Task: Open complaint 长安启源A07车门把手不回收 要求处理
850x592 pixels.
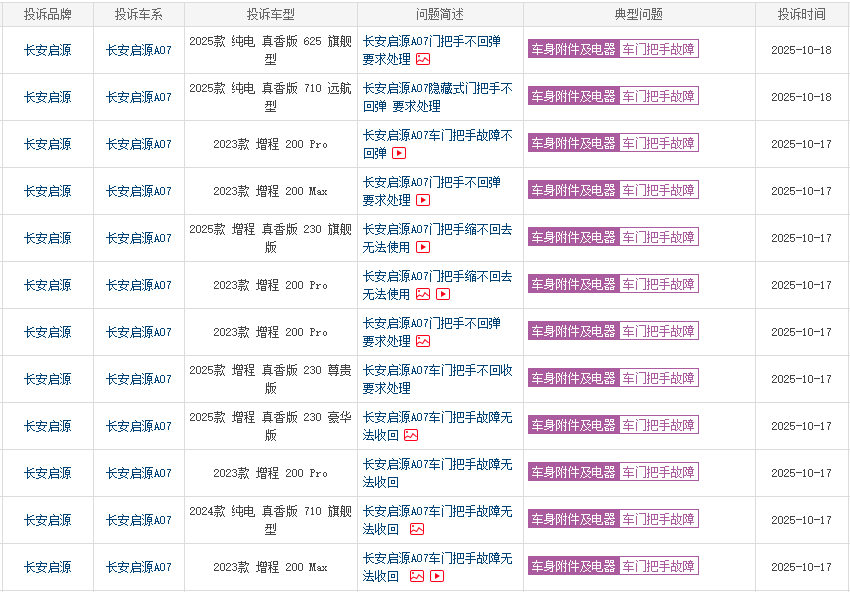Action: click(x=437, y=371)
